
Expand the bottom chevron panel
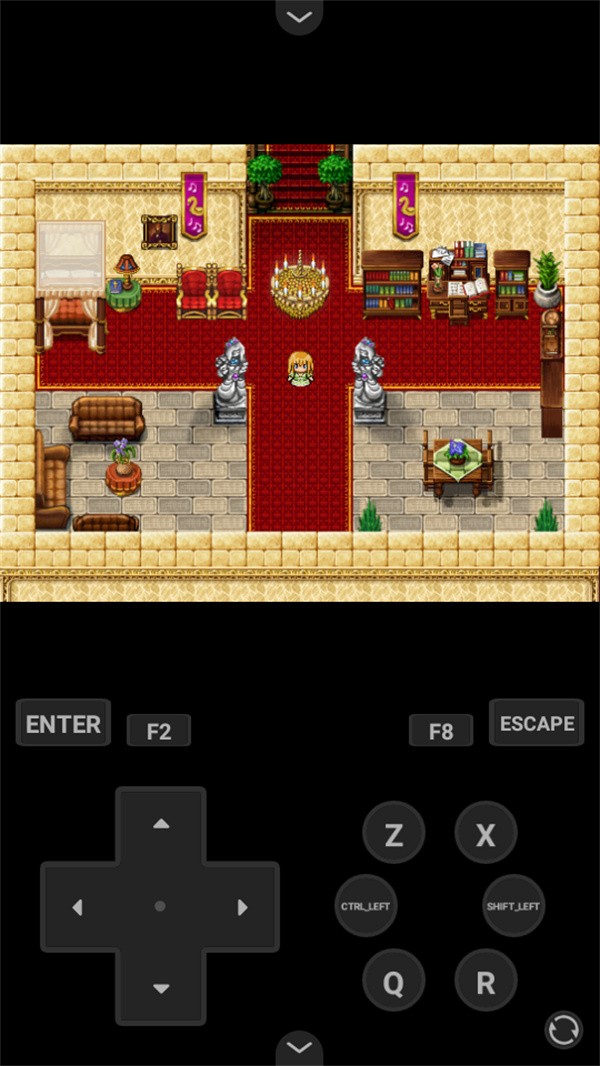pyautogui.click(x=299, y=1048)
